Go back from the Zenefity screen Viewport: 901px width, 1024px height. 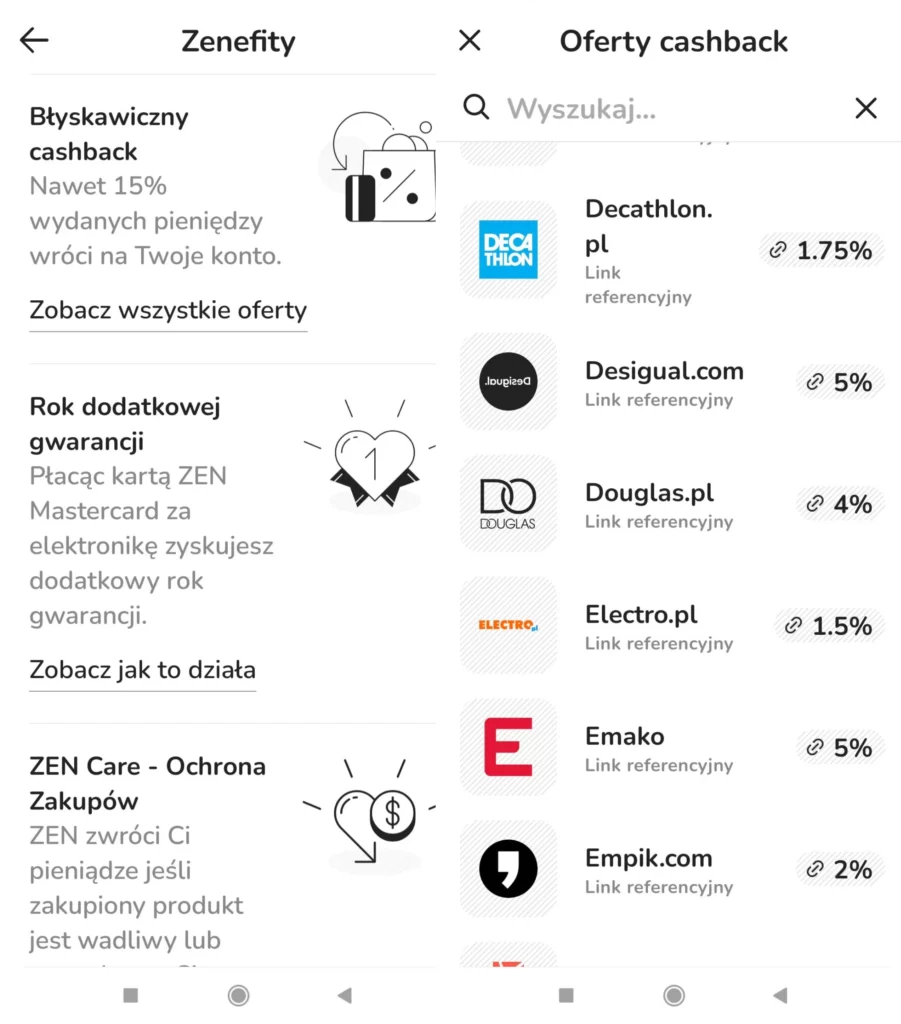pyautogui.click(x=34, y=40)
